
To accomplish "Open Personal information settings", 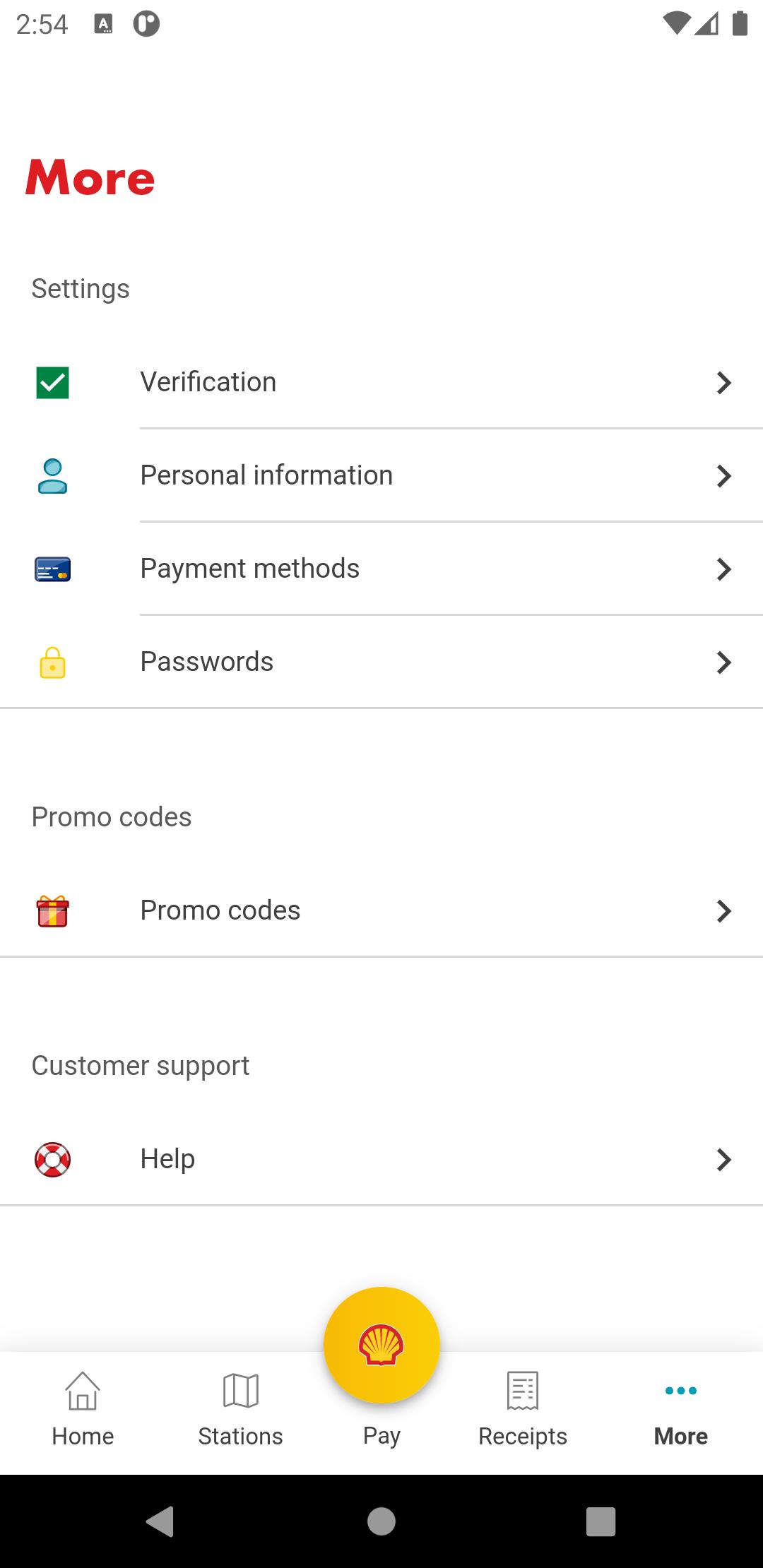I will pyautogui.click(x=381, y=475).
